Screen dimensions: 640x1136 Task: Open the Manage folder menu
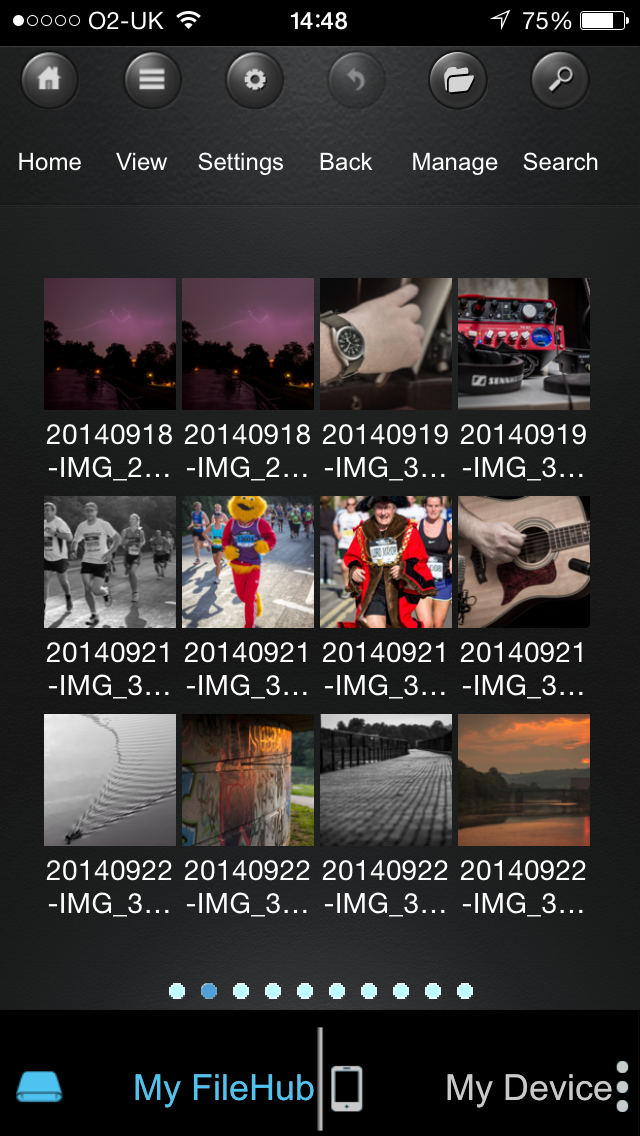[457, 80]
